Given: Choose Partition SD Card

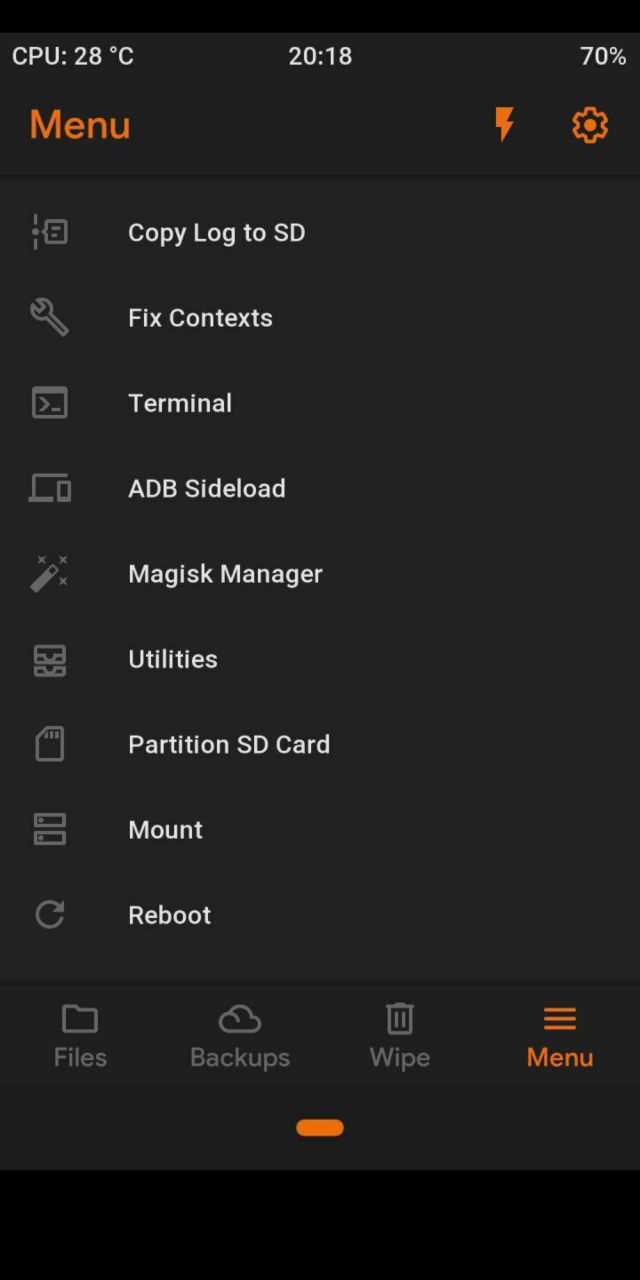Looking at the screenshot, I should tap(320, 744).
